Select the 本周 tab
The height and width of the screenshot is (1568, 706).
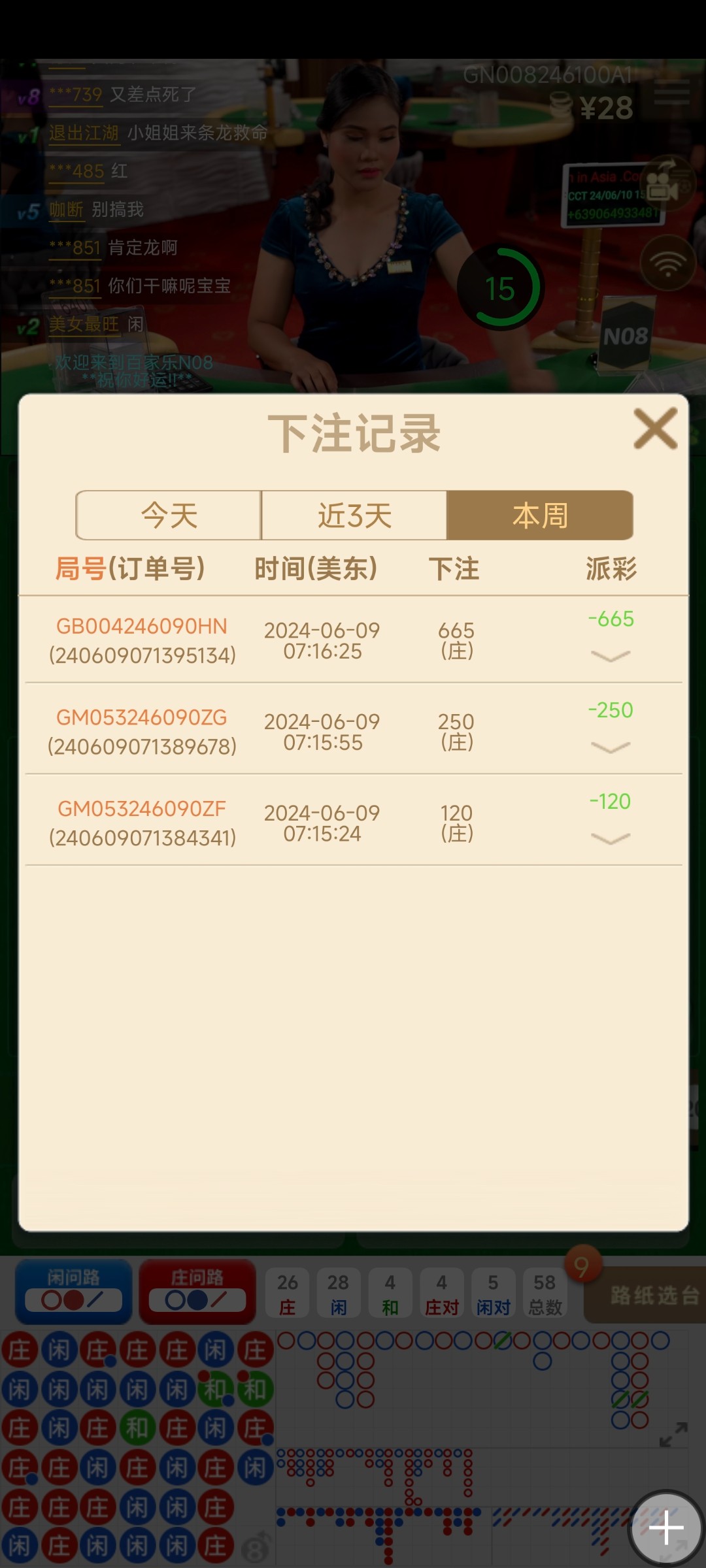(x=540, y=515)
